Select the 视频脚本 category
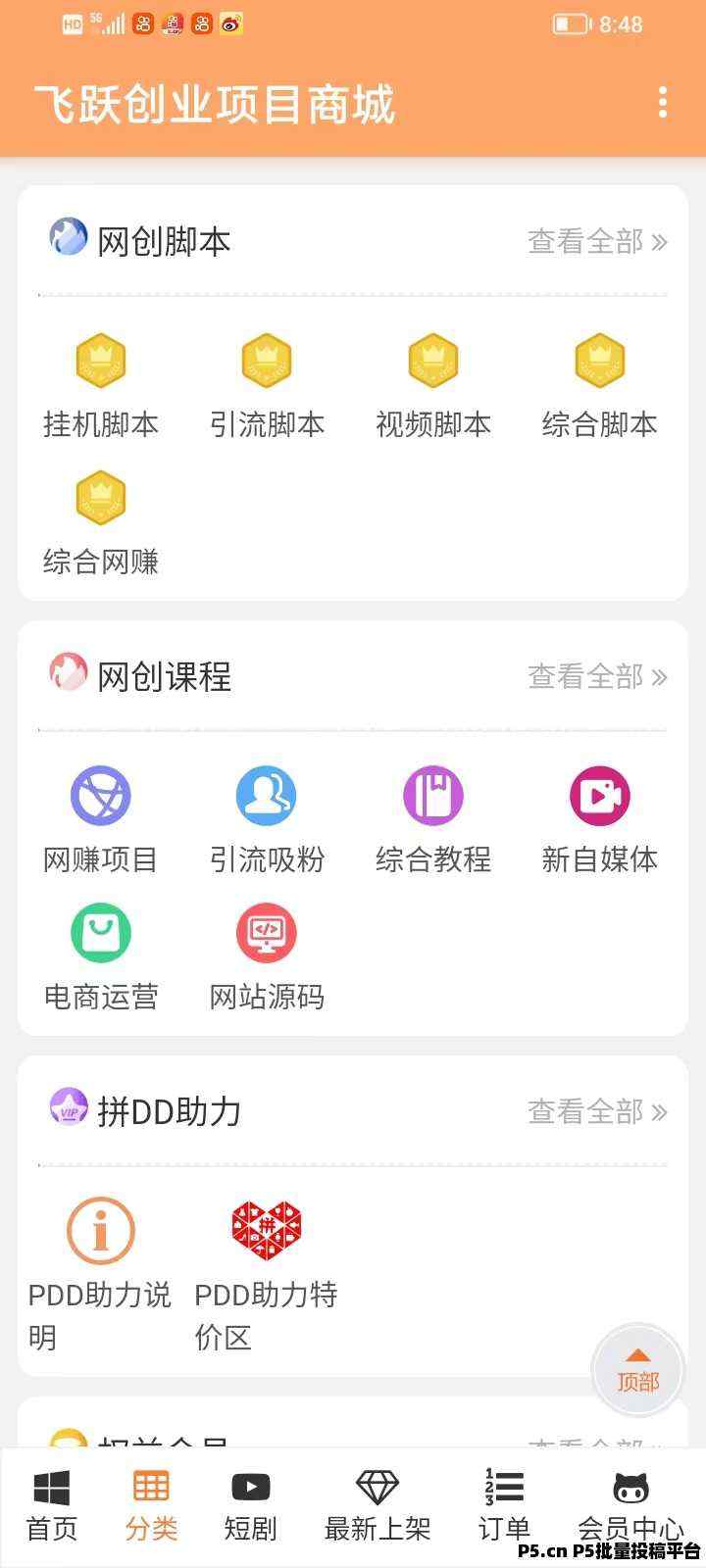 pos(433,386)
